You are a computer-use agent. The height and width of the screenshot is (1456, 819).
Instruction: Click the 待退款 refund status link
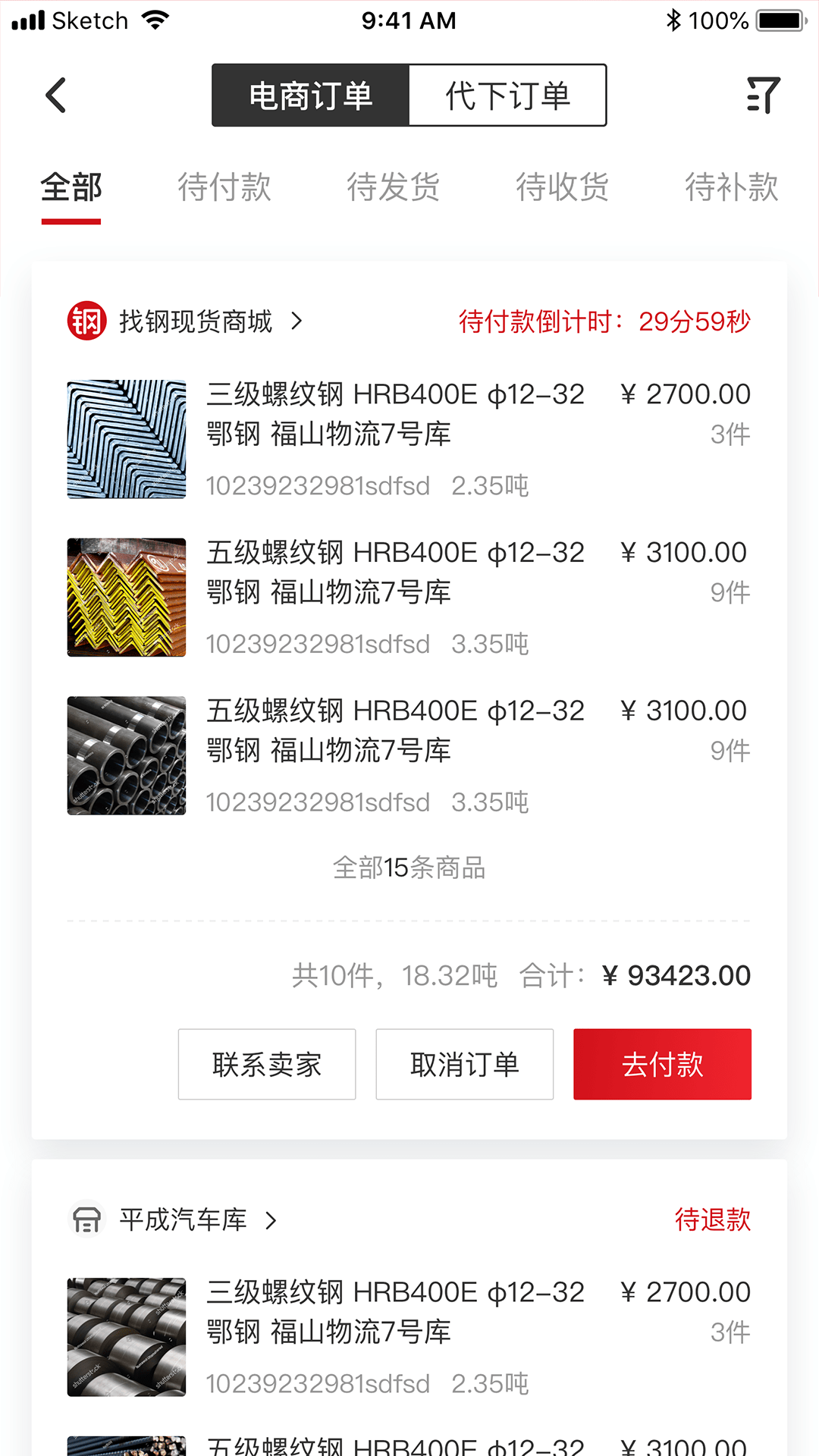click(712, 1219)
